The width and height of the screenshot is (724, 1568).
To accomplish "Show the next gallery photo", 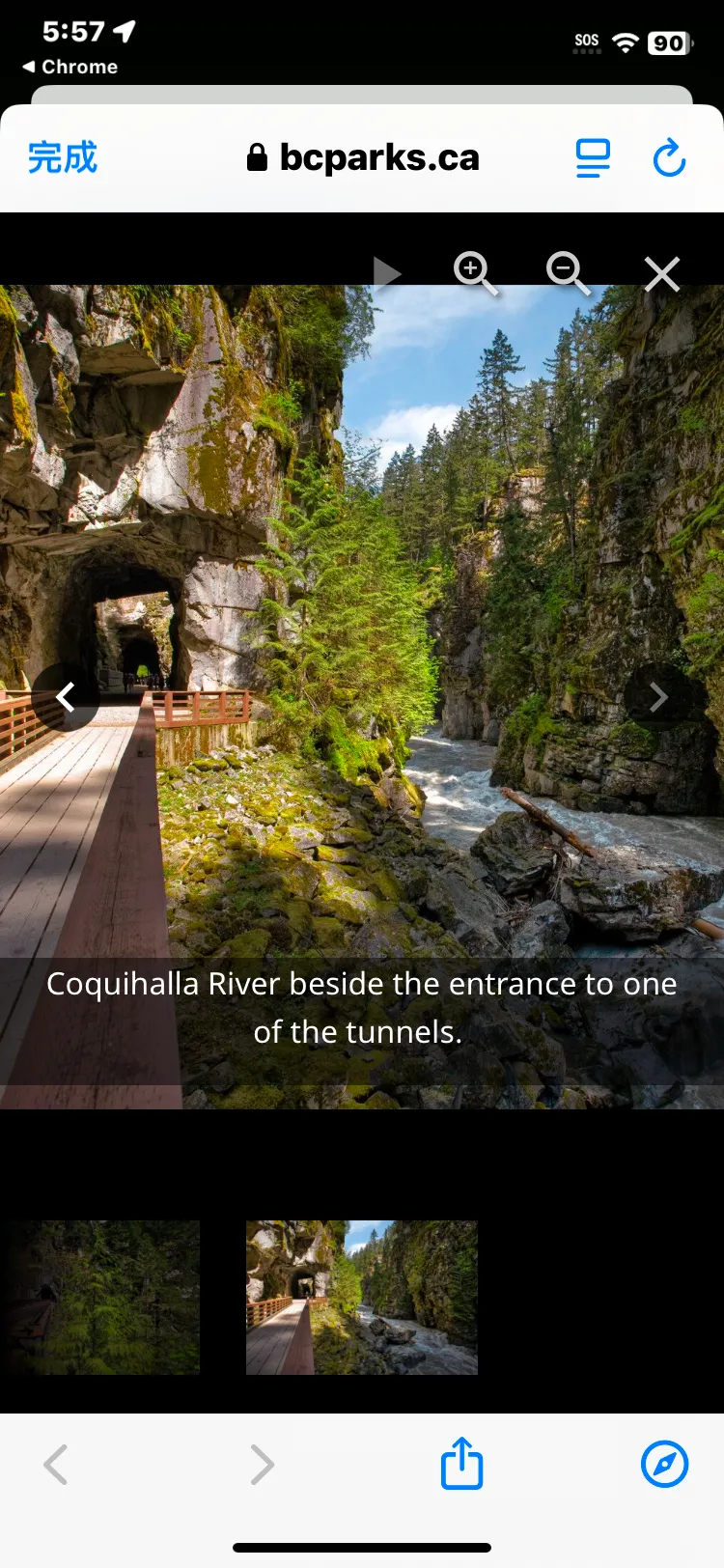I will coord(658,696).
